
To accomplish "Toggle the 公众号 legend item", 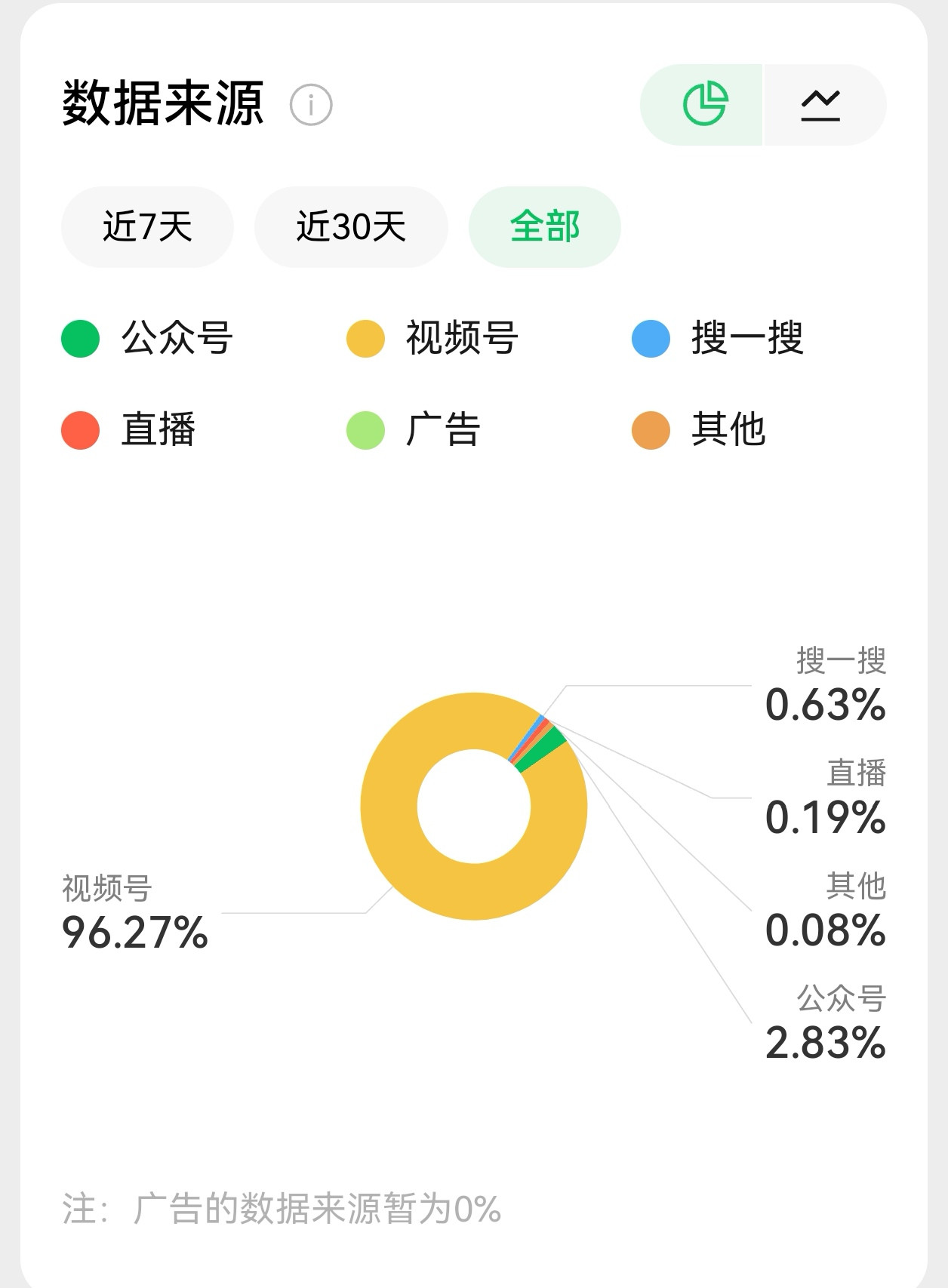I will coord(147,338).
